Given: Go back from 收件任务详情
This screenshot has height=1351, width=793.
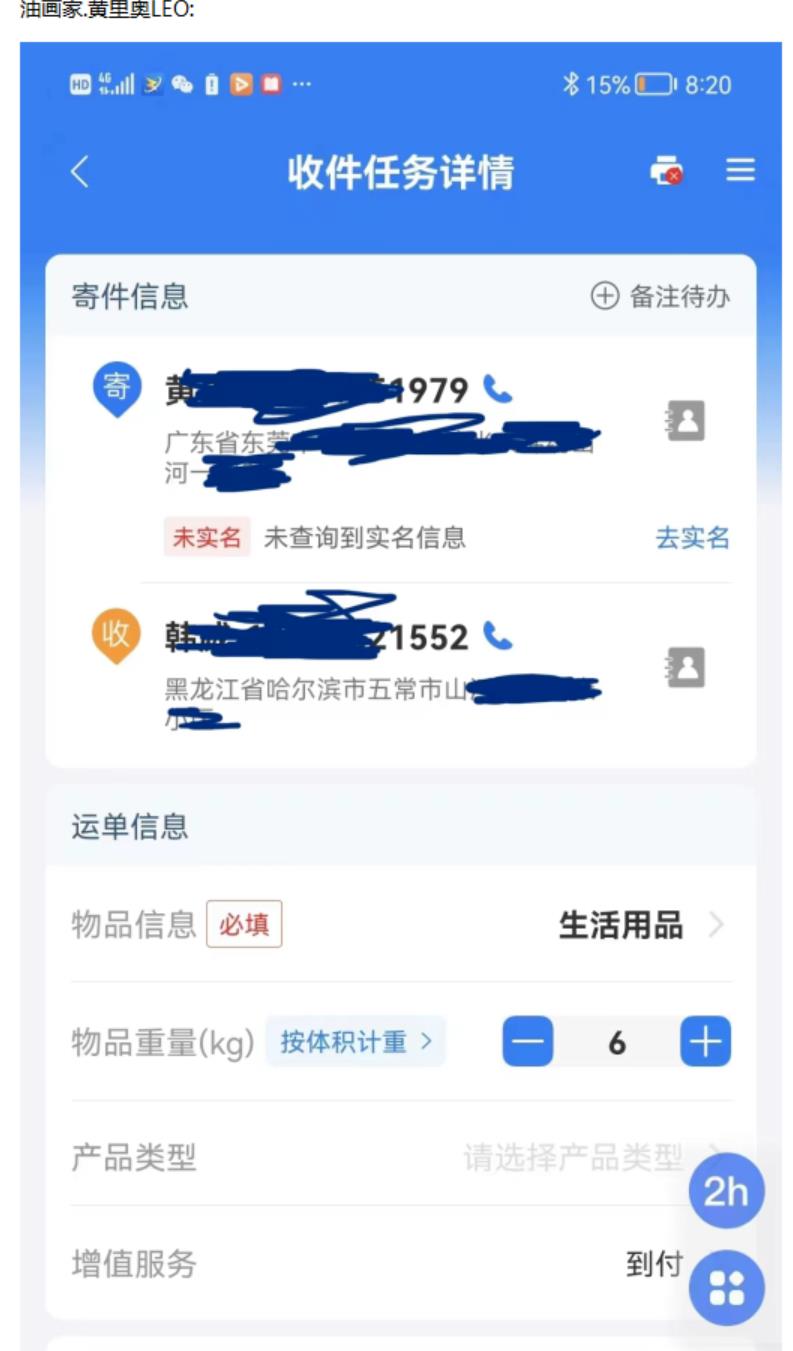Looking at the screenshot, I should click(80, 172).
